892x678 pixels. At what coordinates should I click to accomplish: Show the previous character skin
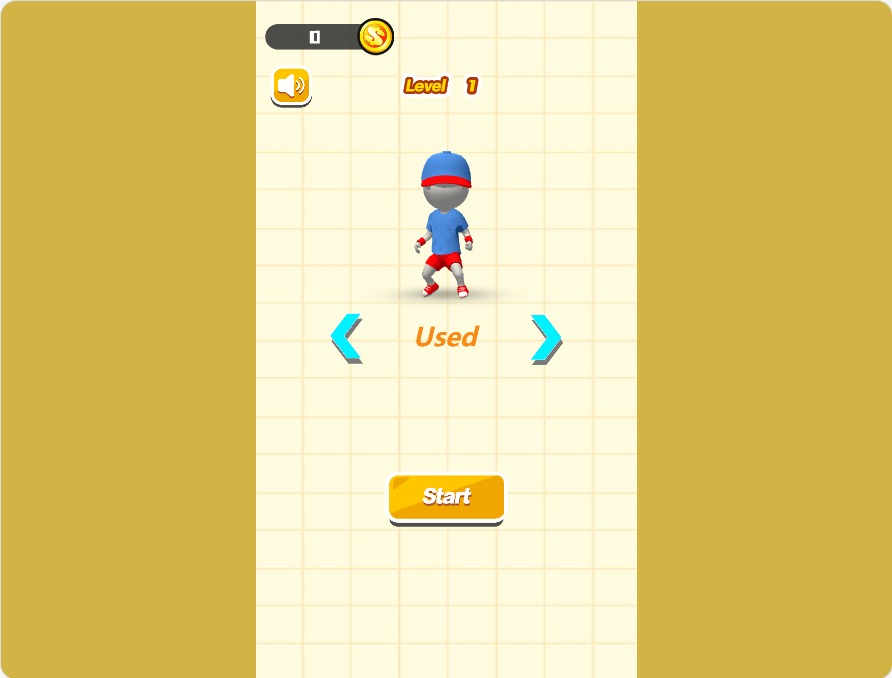tap(346, 338)
